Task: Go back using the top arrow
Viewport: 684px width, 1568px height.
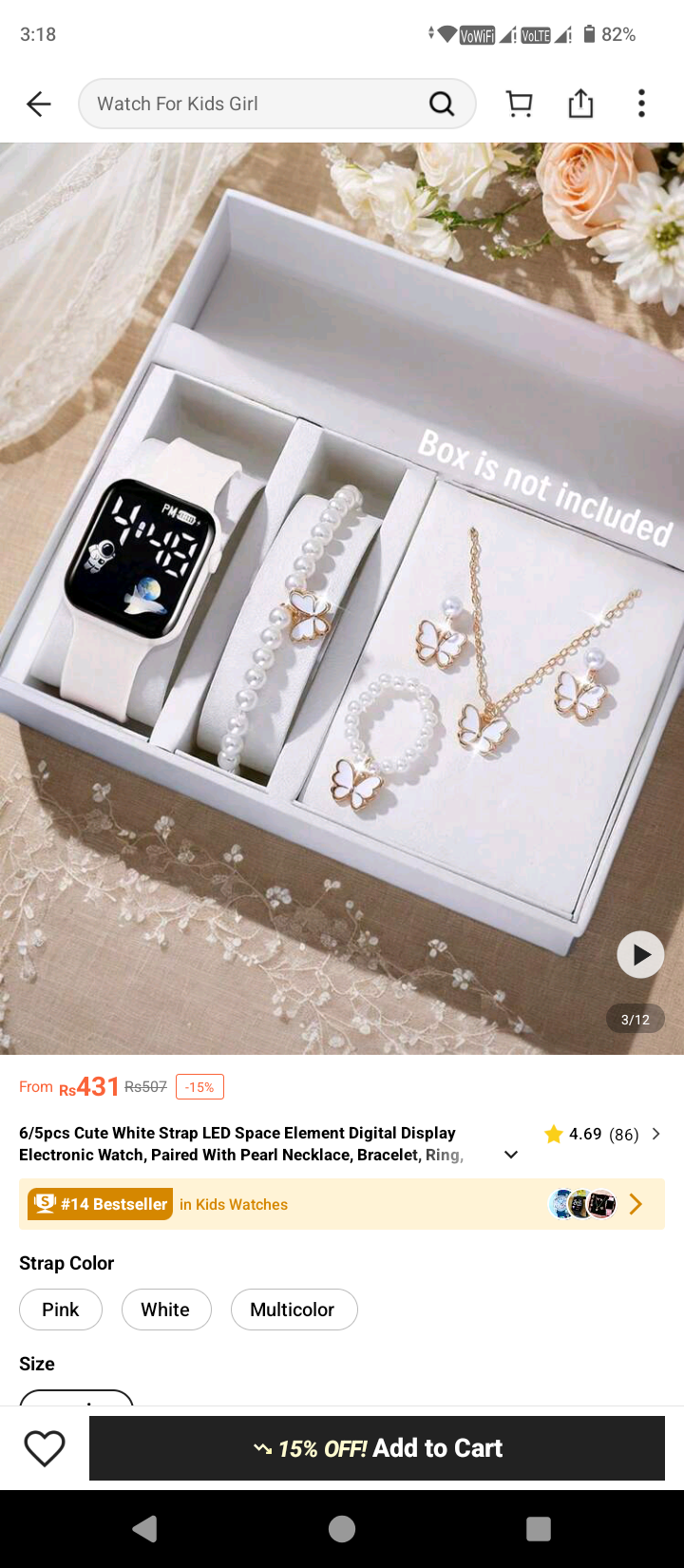Action: click(39, 104)
